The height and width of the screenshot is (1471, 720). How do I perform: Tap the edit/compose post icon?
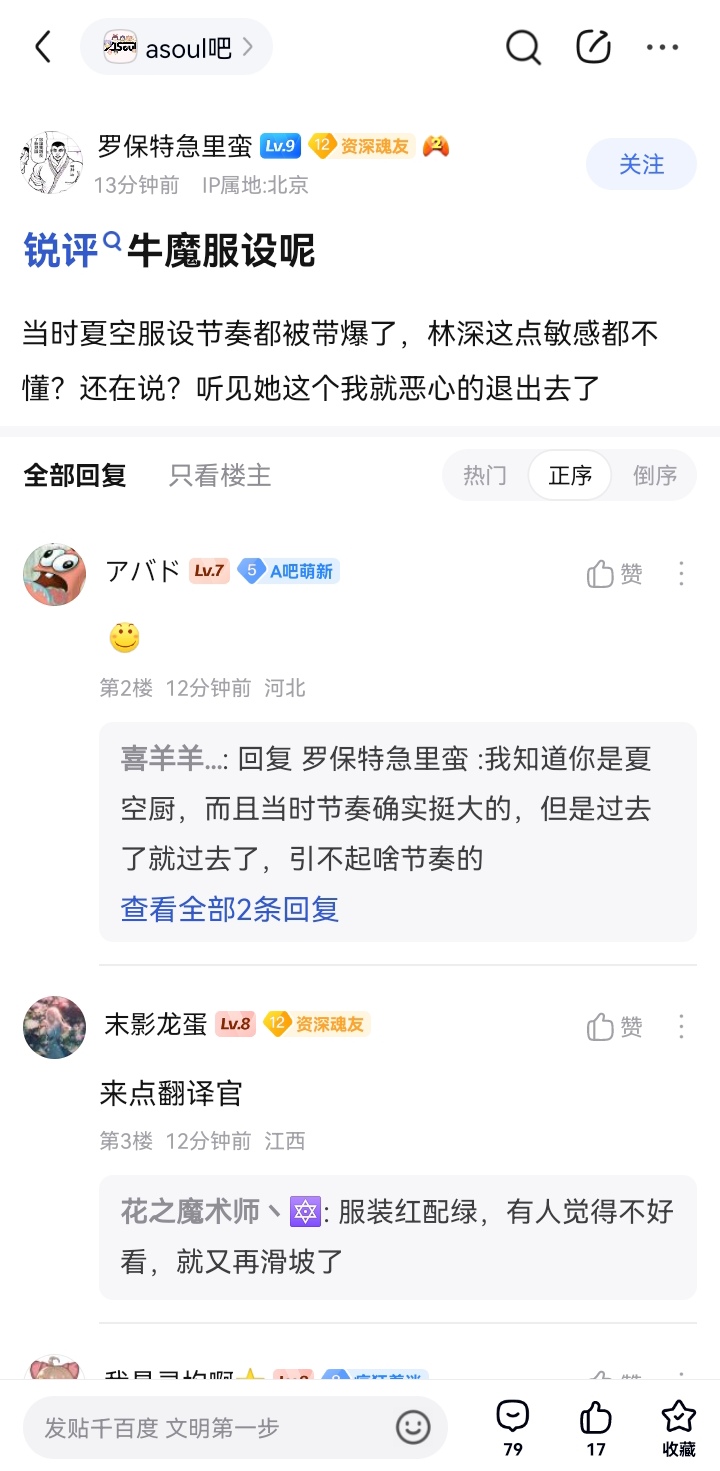point(593,47)
